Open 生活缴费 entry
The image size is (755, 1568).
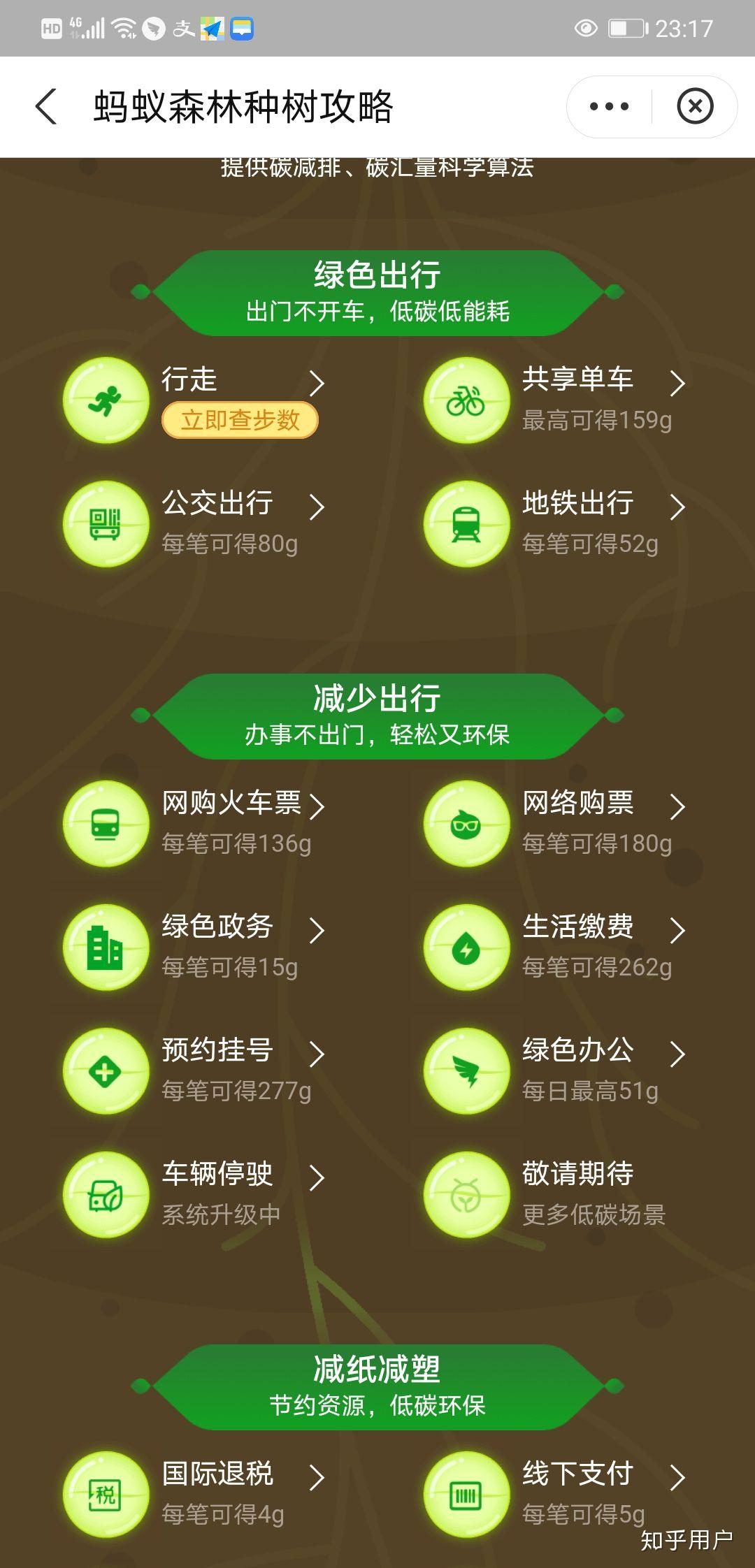(556, 948)
